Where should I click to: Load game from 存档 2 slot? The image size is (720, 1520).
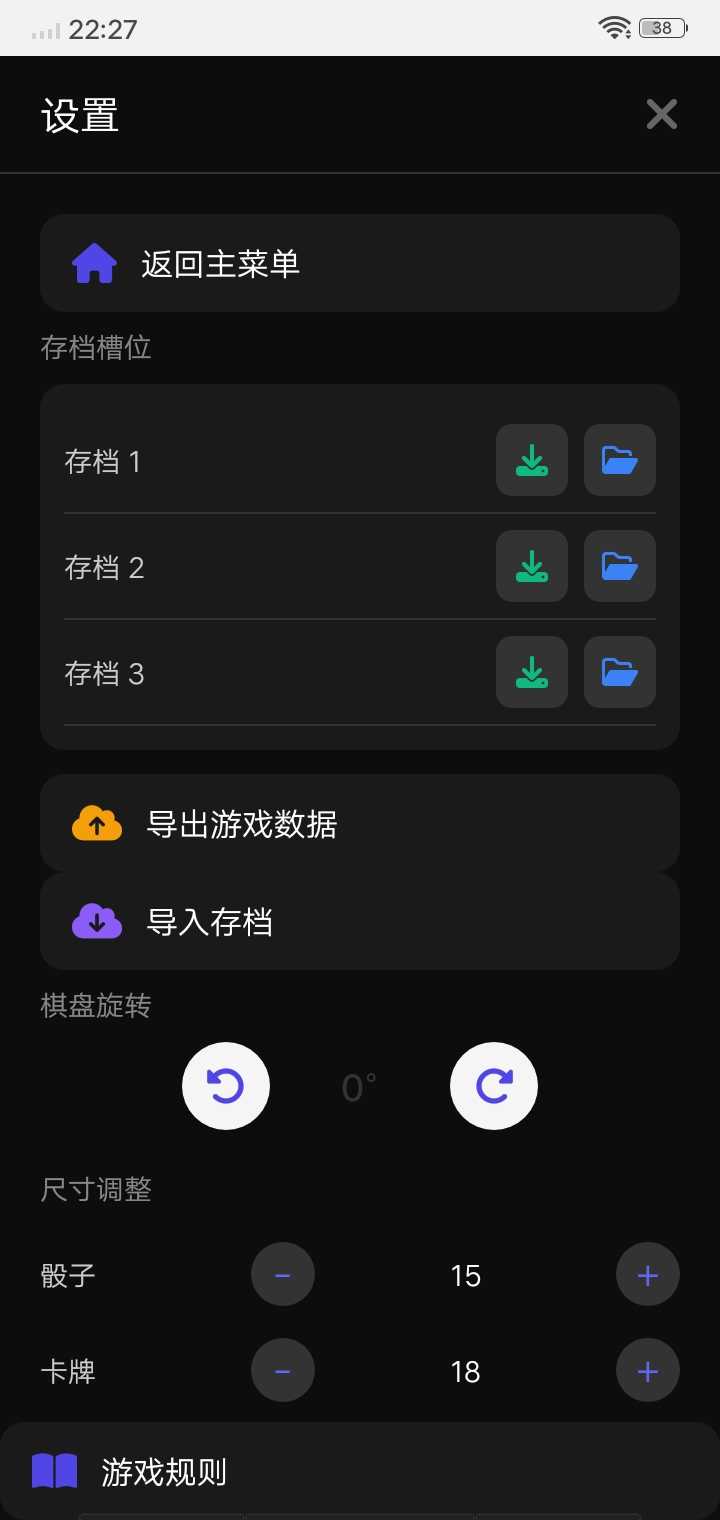click(x=620, y=566)
